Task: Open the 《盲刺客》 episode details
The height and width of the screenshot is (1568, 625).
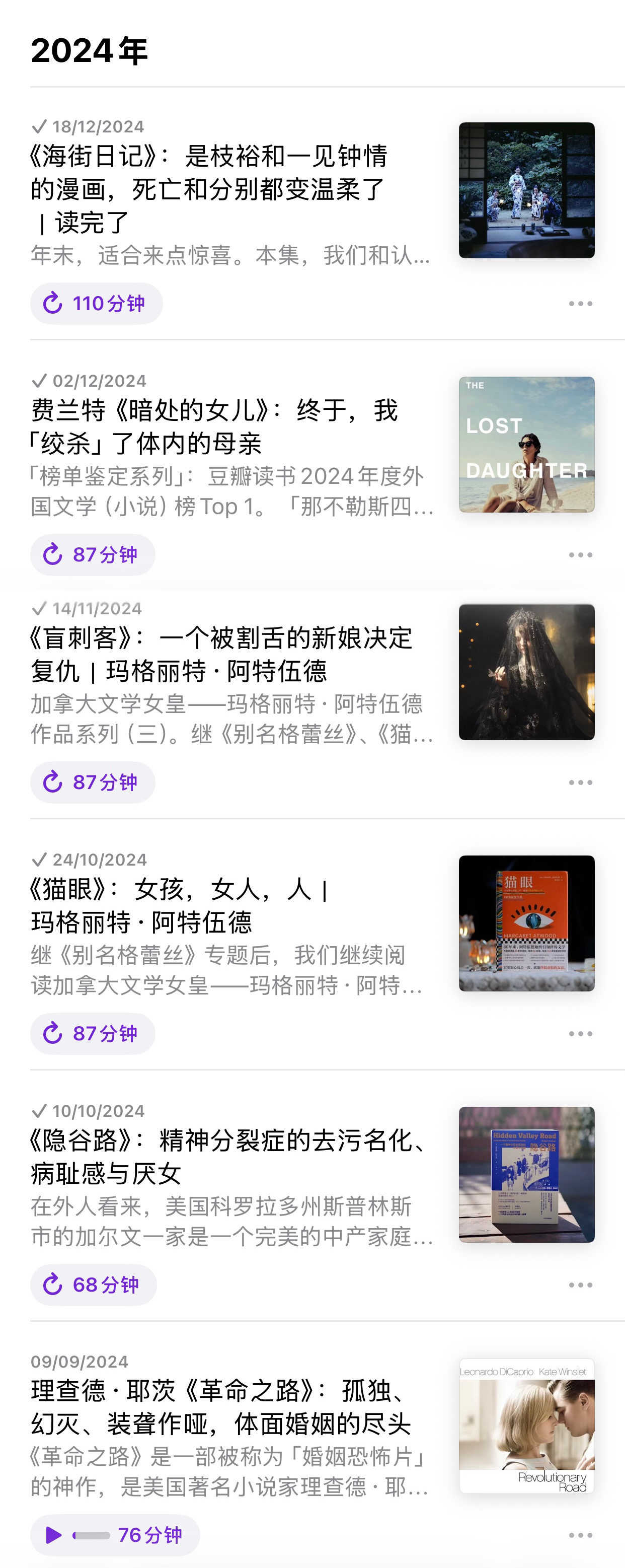Action: [219, 655]
